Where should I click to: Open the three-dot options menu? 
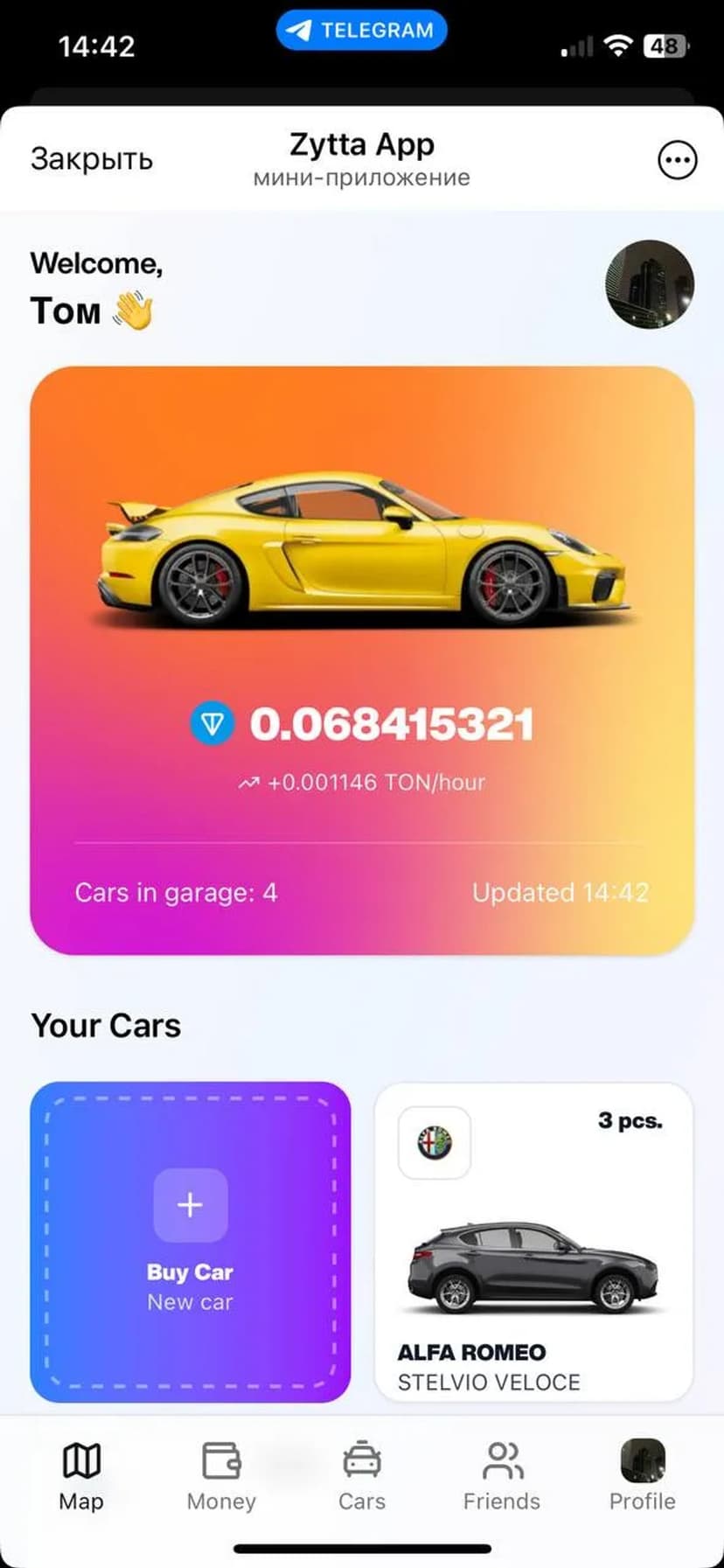[677, 160]
